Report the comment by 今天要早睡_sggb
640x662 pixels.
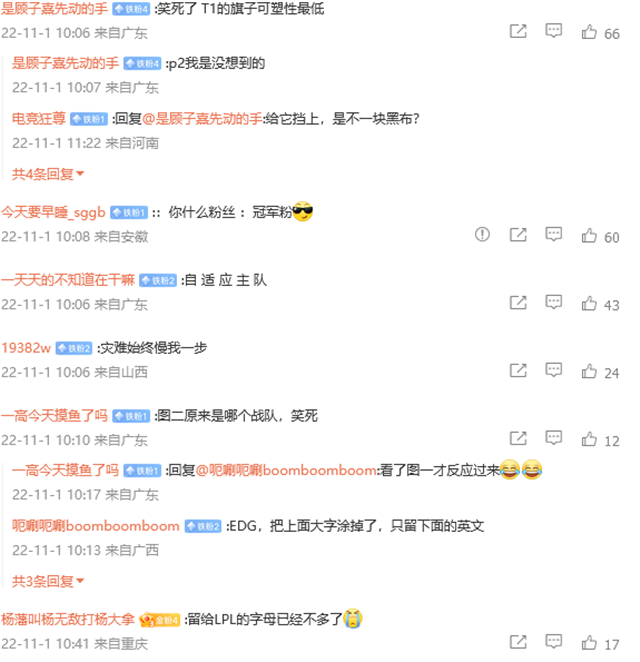click(x=483, y=235)
